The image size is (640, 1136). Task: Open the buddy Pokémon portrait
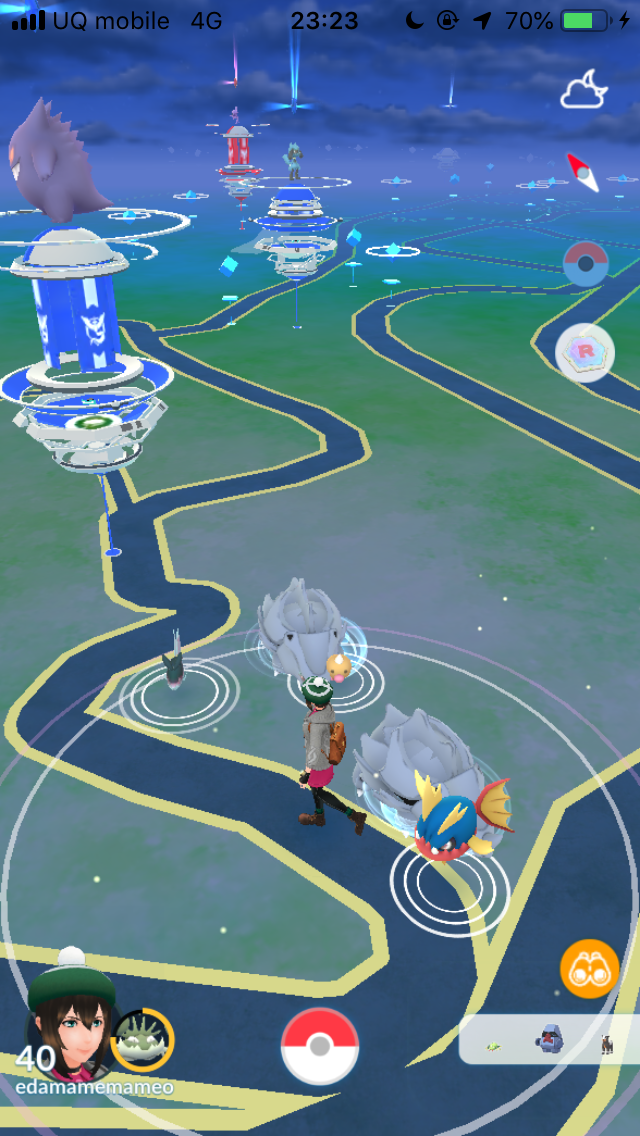[x=142, y=1040]
